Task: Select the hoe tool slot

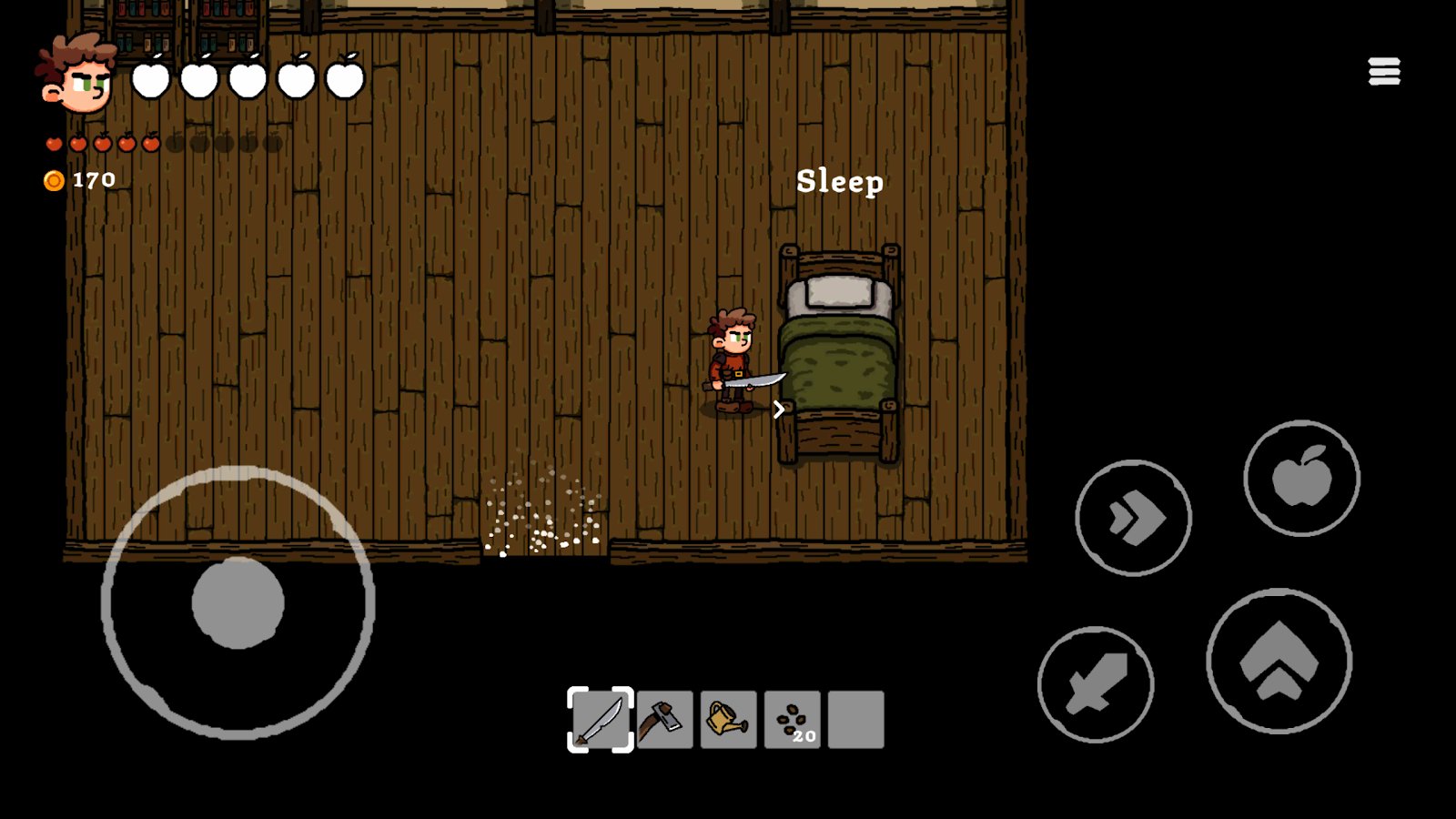Action: tap(665, 720)
